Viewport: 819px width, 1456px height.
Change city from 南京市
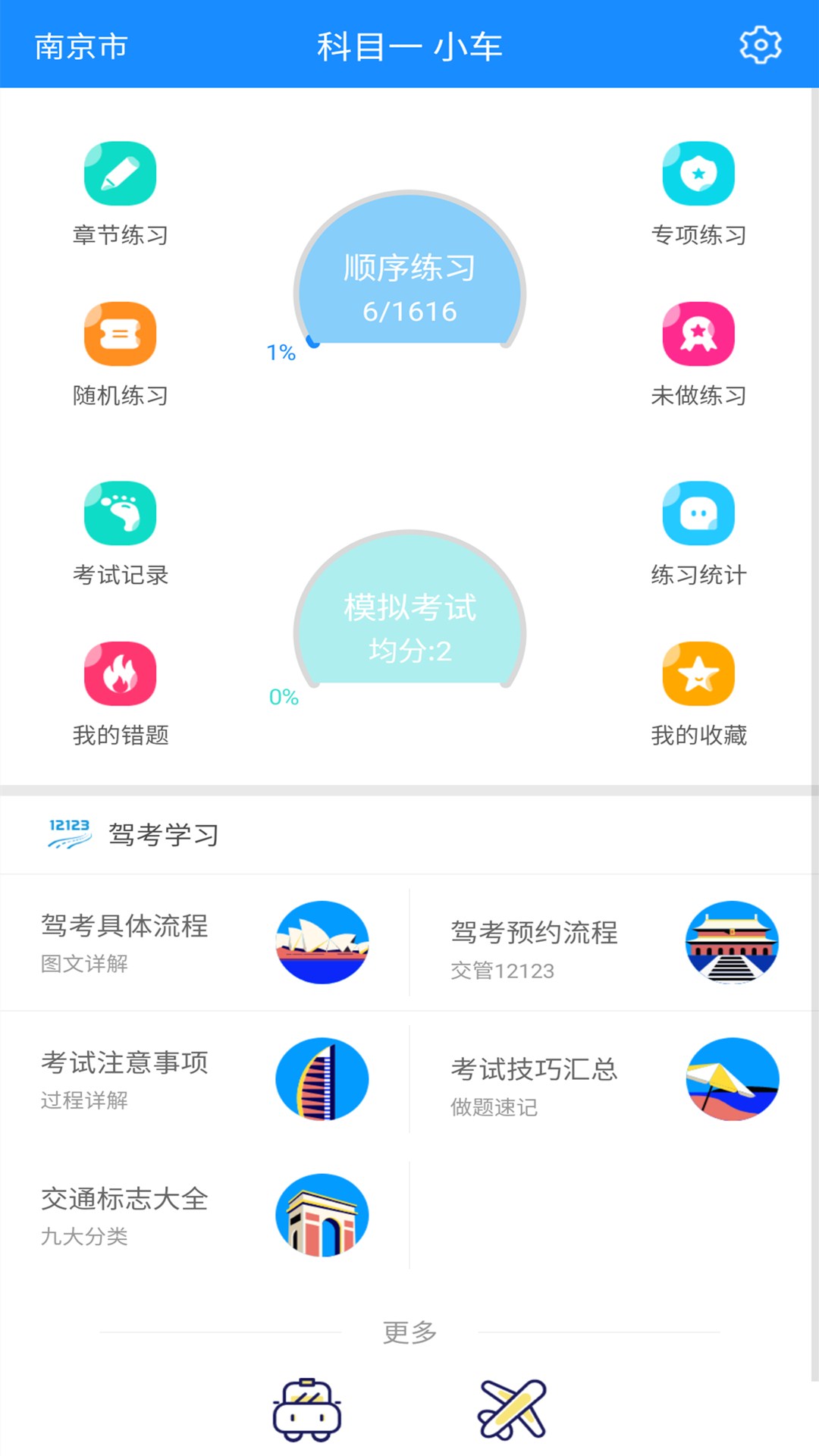point(80,44)
